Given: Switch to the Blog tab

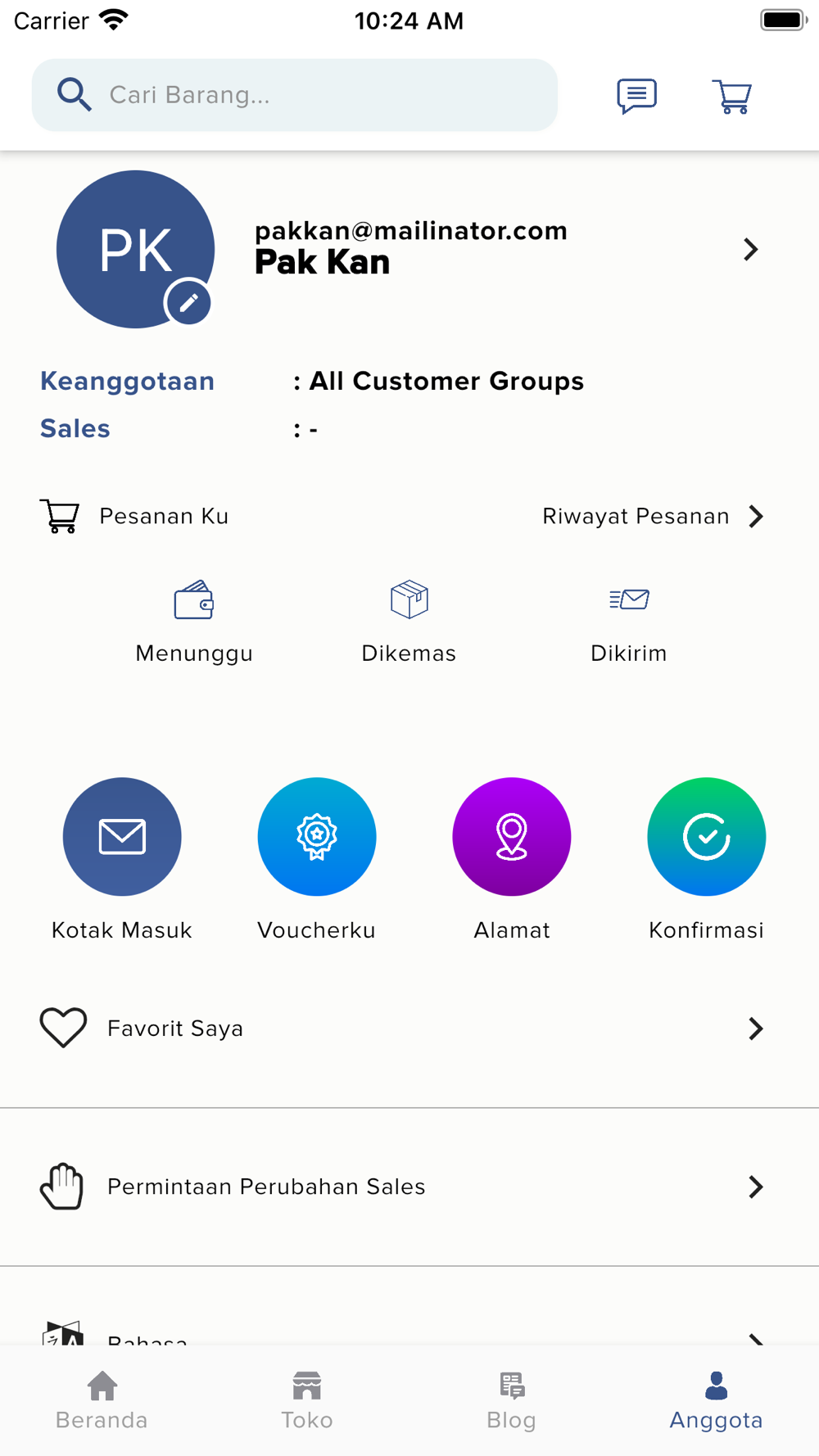Looking at the screenshot, I should coord(512,1400).
